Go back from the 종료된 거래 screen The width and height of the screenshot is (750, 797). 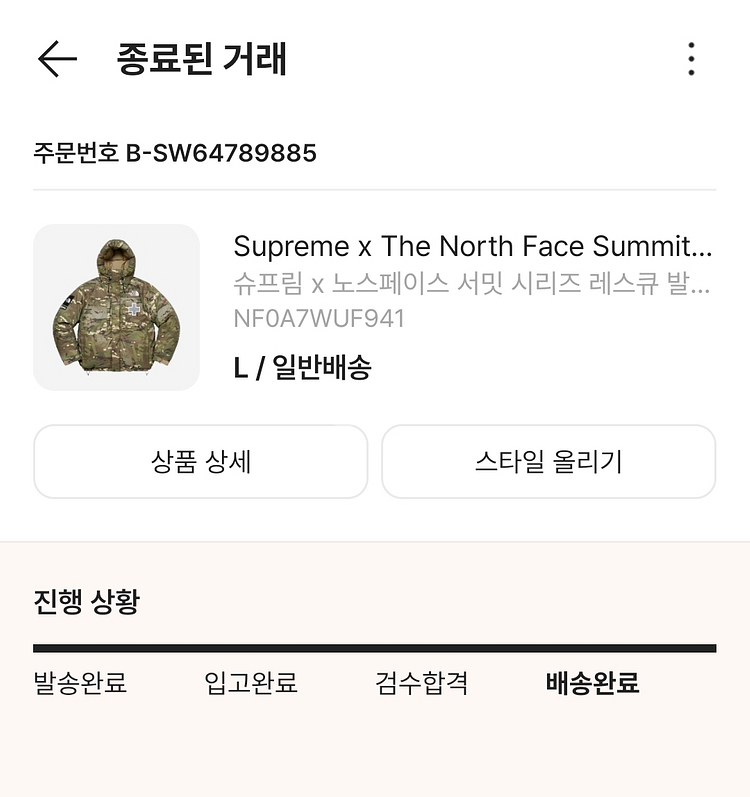point(57,60)
